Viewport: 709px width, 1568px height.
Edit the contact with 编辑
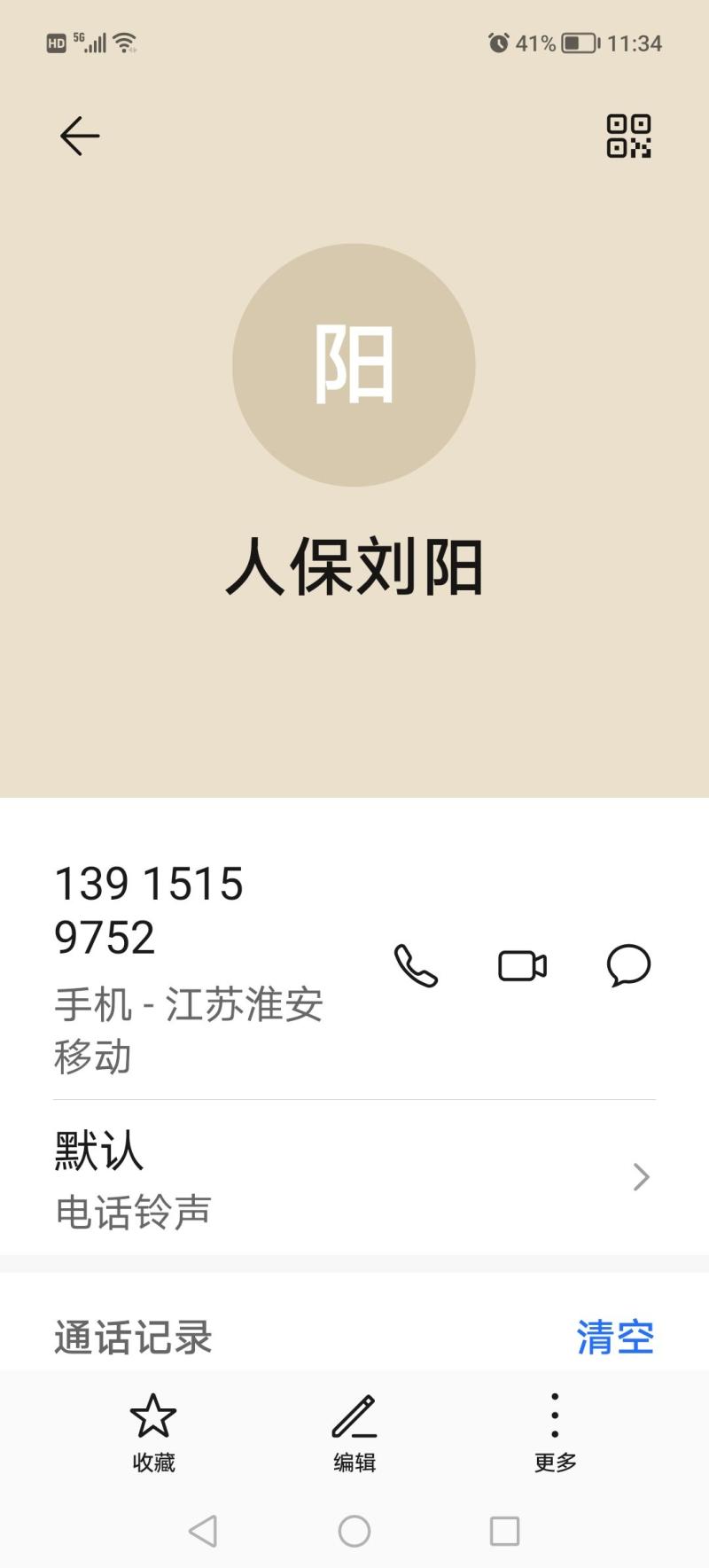[354, 1431]
